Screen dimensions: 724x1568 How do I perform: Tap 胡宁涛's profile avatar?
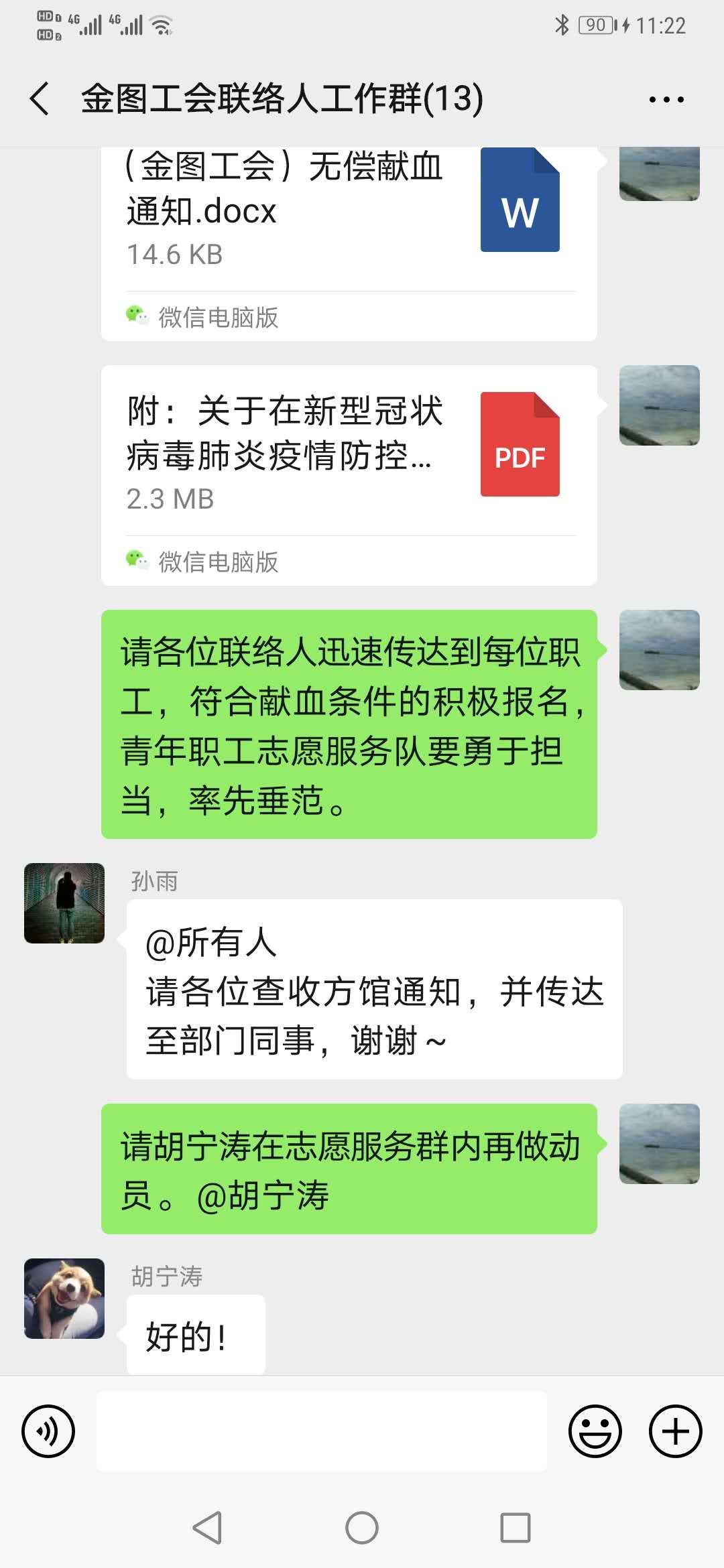pyautogui.click(x=64, y=1298)
